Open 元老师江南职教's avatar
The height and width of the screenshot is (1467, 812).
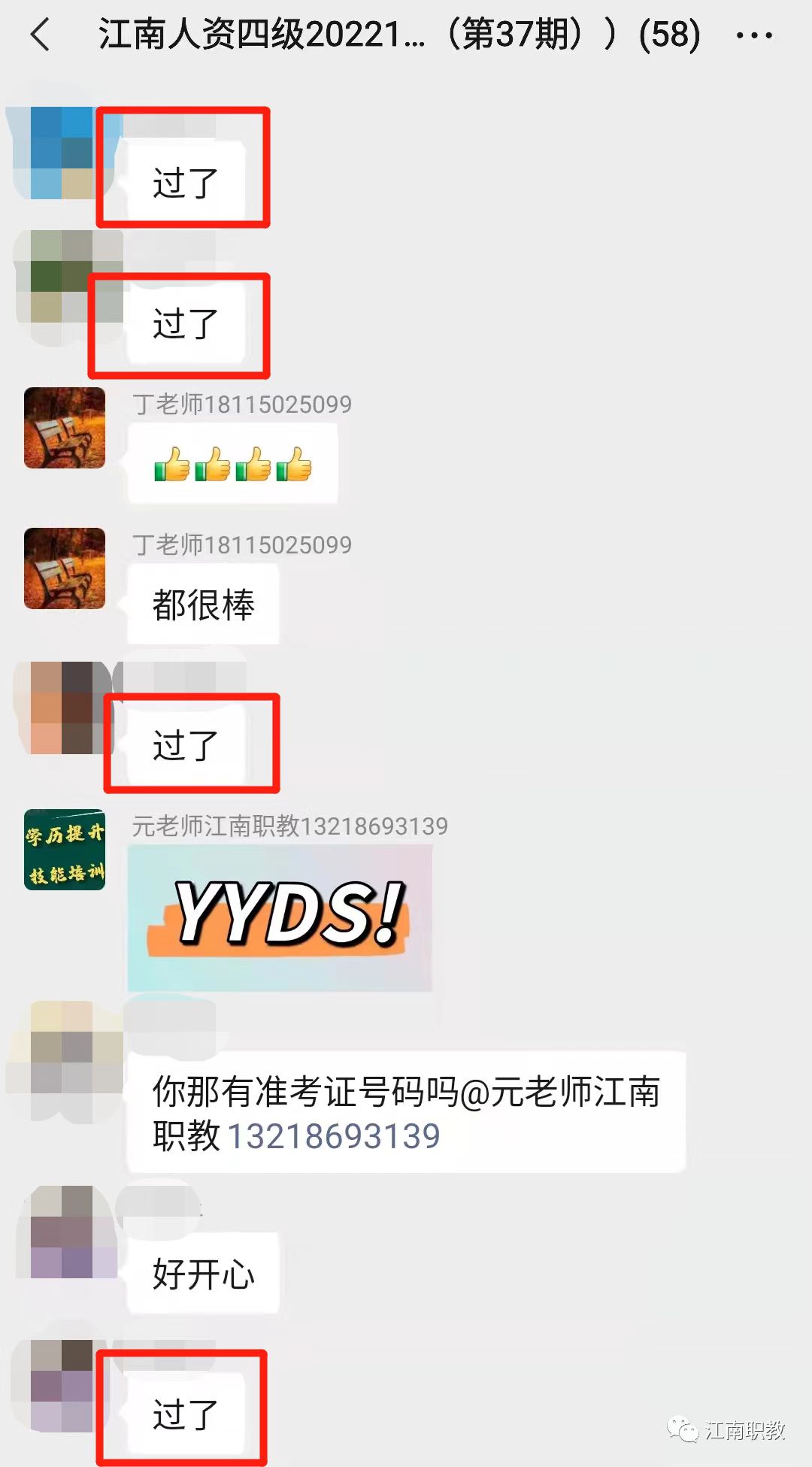click(x=65, y=850)
